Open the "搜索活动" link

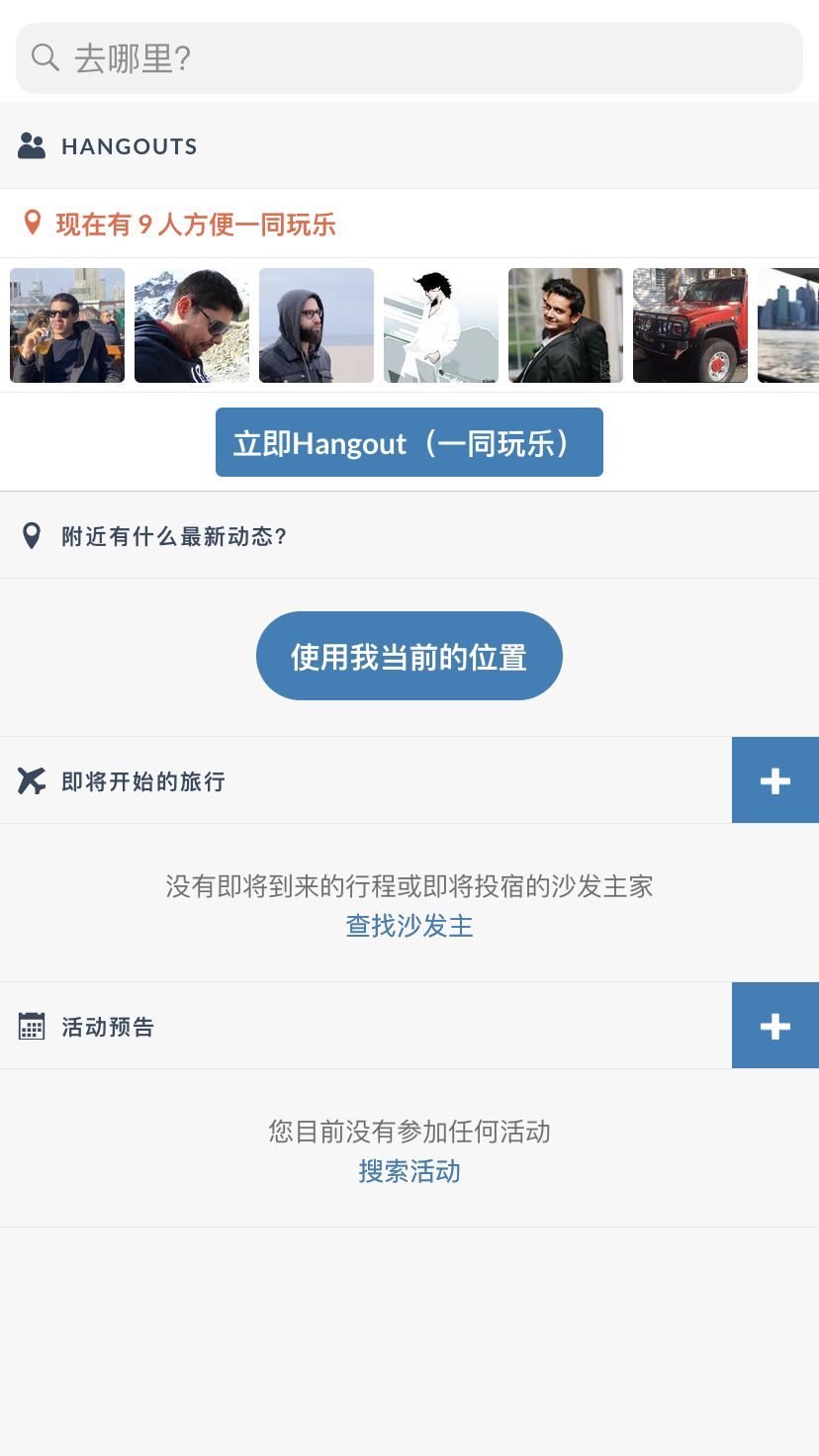coord(409,1171)
